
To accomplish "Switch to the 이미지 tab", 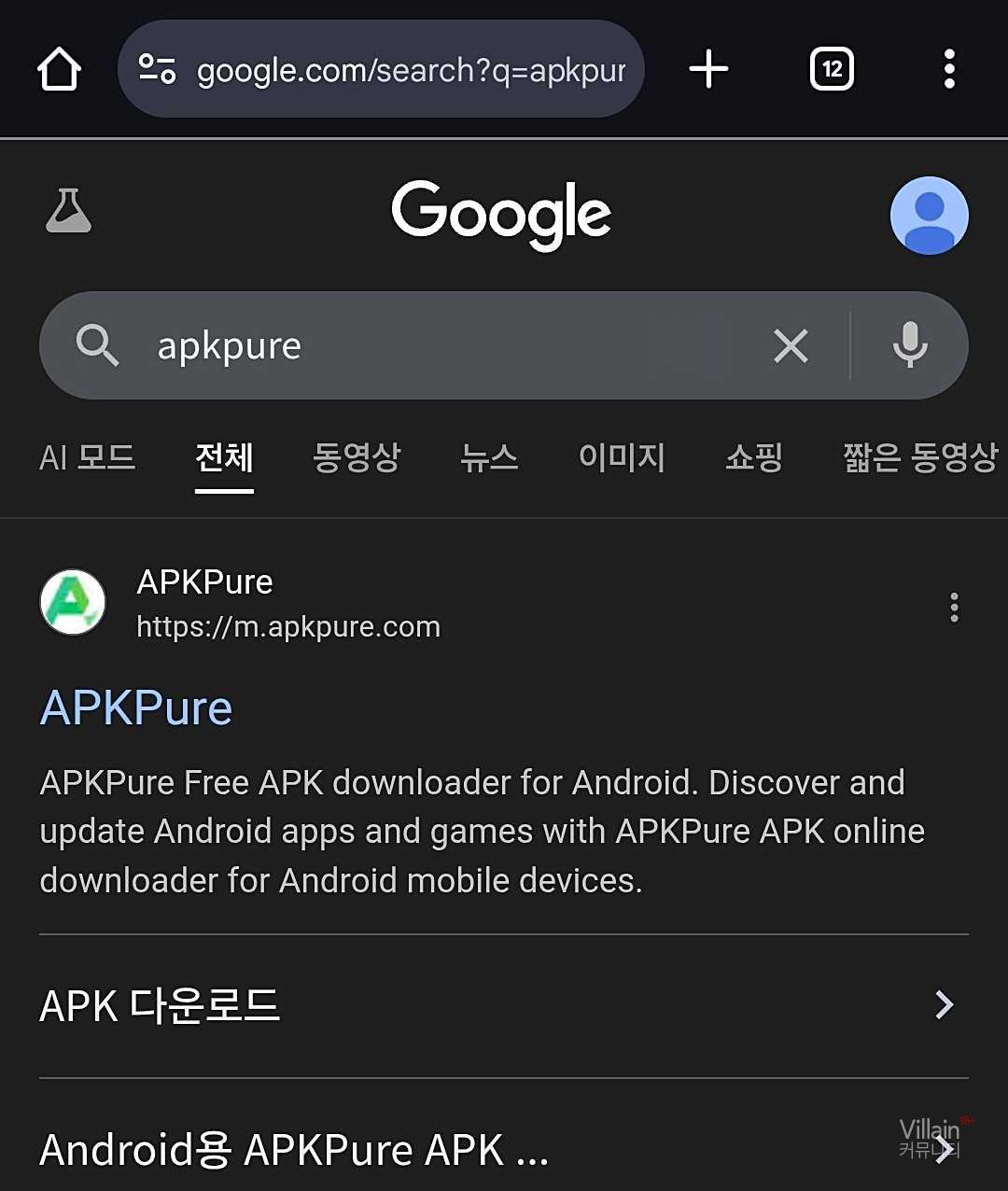I will [622, 457].
